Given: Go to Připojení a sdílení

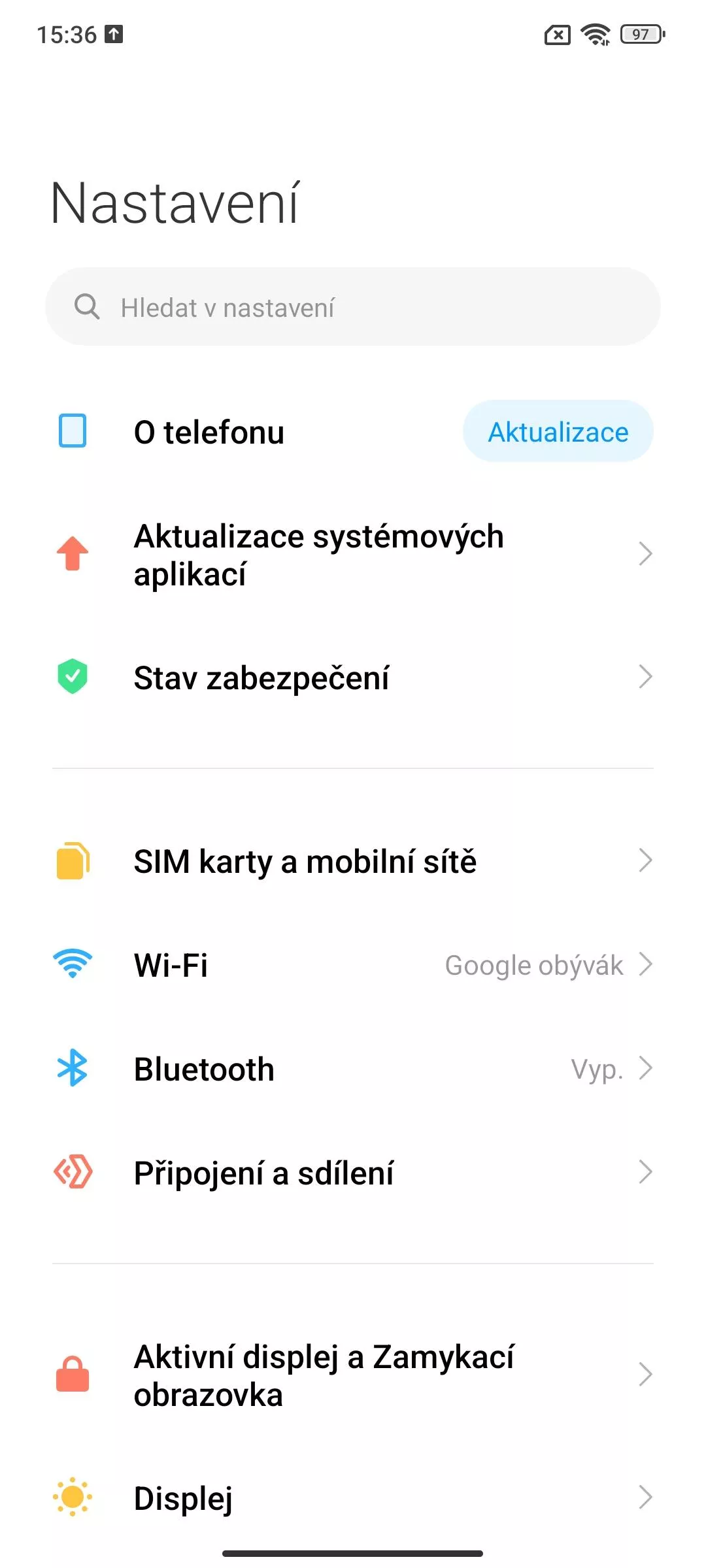Looking at the screenshot, I should click(x=353, y=1173).
